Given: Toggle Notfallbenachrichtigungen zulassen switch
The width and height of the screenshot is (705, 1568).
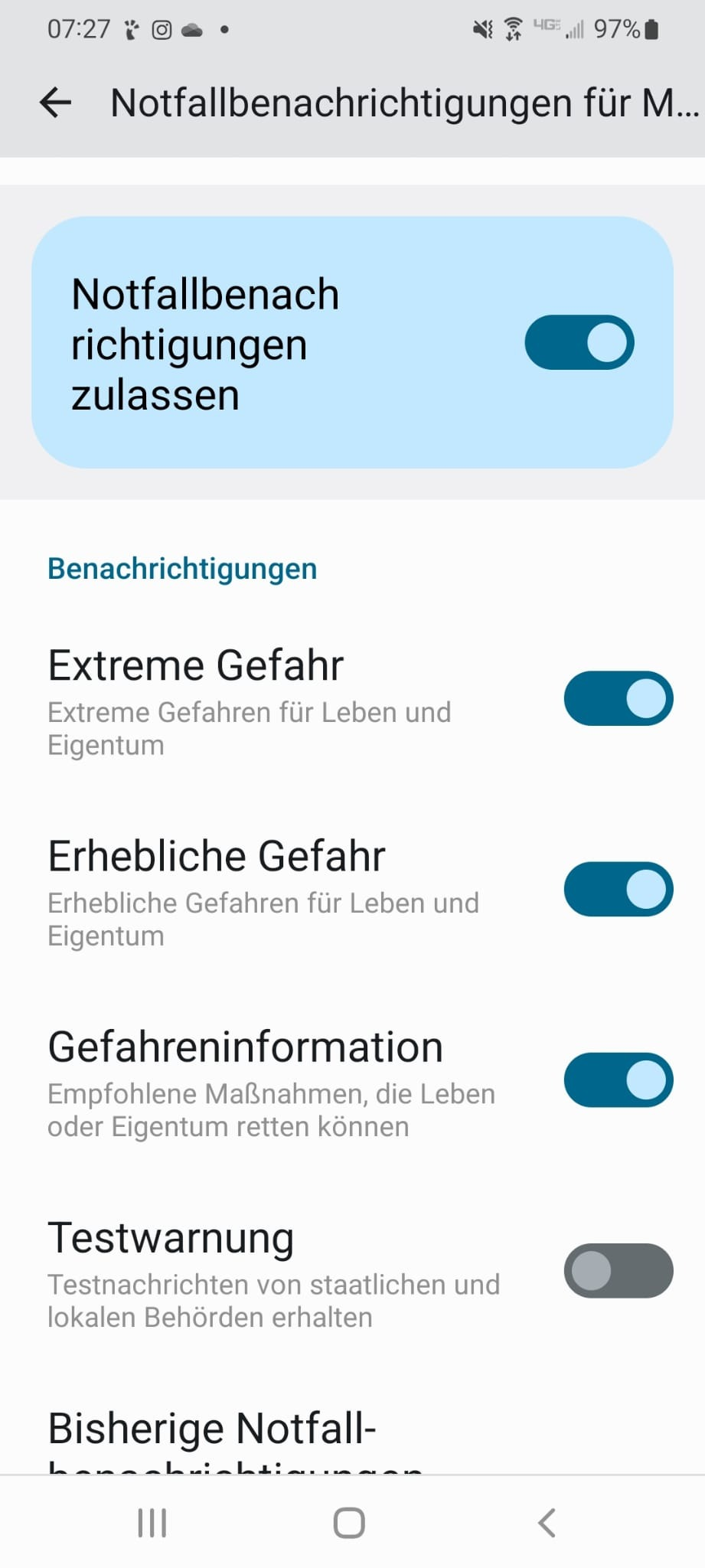Looking at the screenshot, I should (x=579, y=342).
